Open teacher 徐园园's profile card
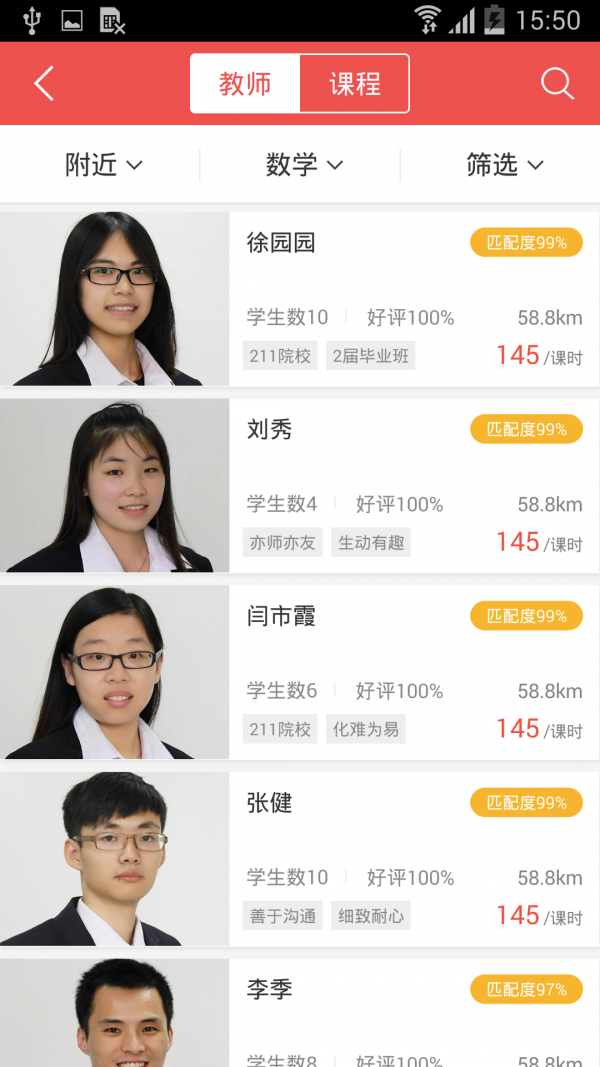This screenshot has height=1067, width=600. 300,298
